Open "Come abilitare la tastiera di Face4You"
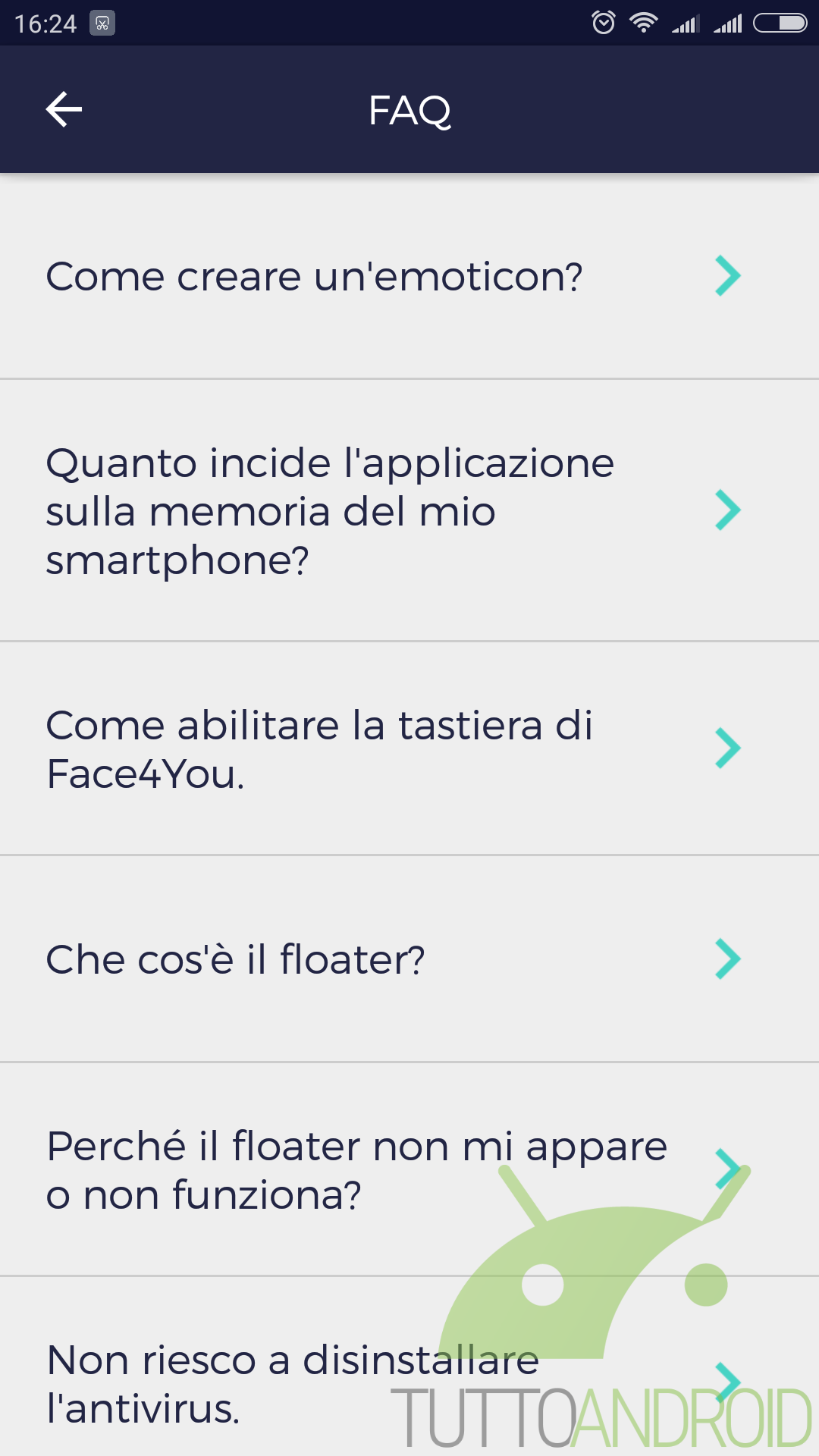819x1456 pixels. (x=409, y=748)
